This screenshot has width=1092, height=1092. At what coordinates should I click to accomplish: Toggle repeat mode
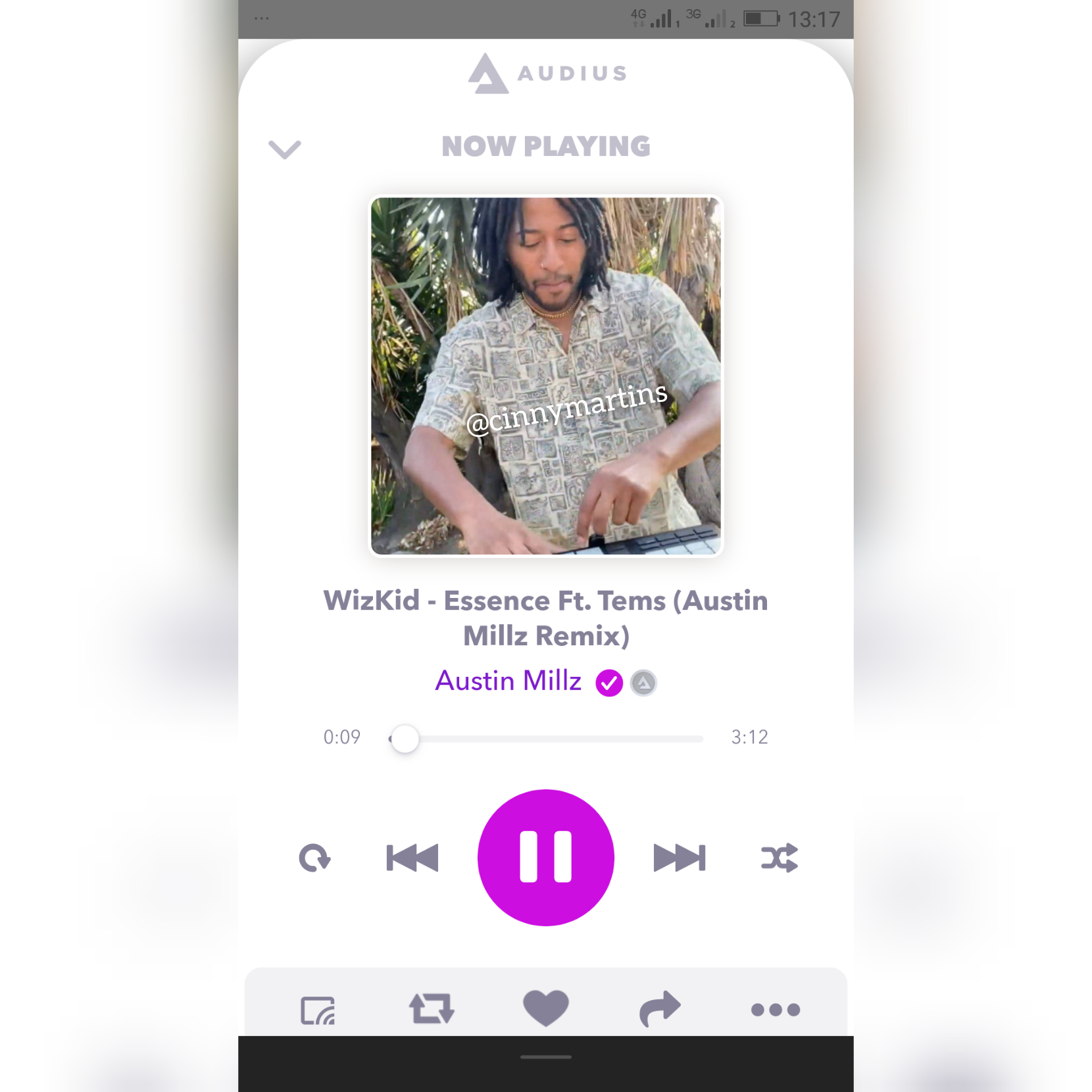click(314, 858)
